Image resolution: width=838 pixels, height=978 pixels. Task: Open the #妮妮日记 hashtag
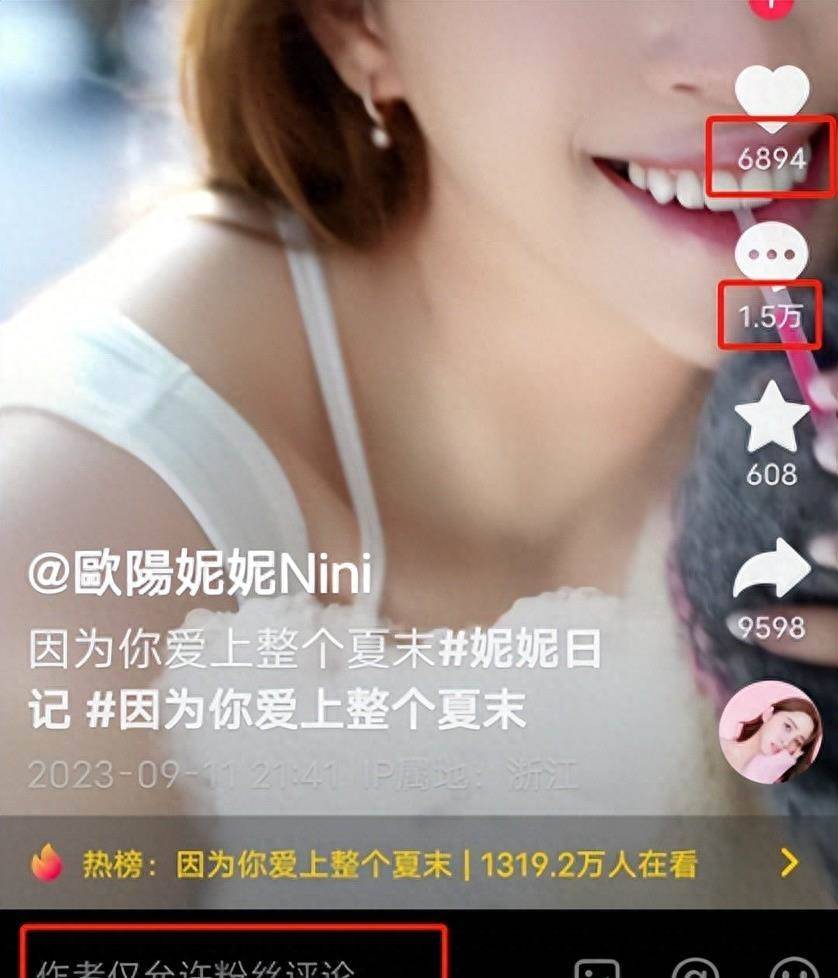point(522,652)
